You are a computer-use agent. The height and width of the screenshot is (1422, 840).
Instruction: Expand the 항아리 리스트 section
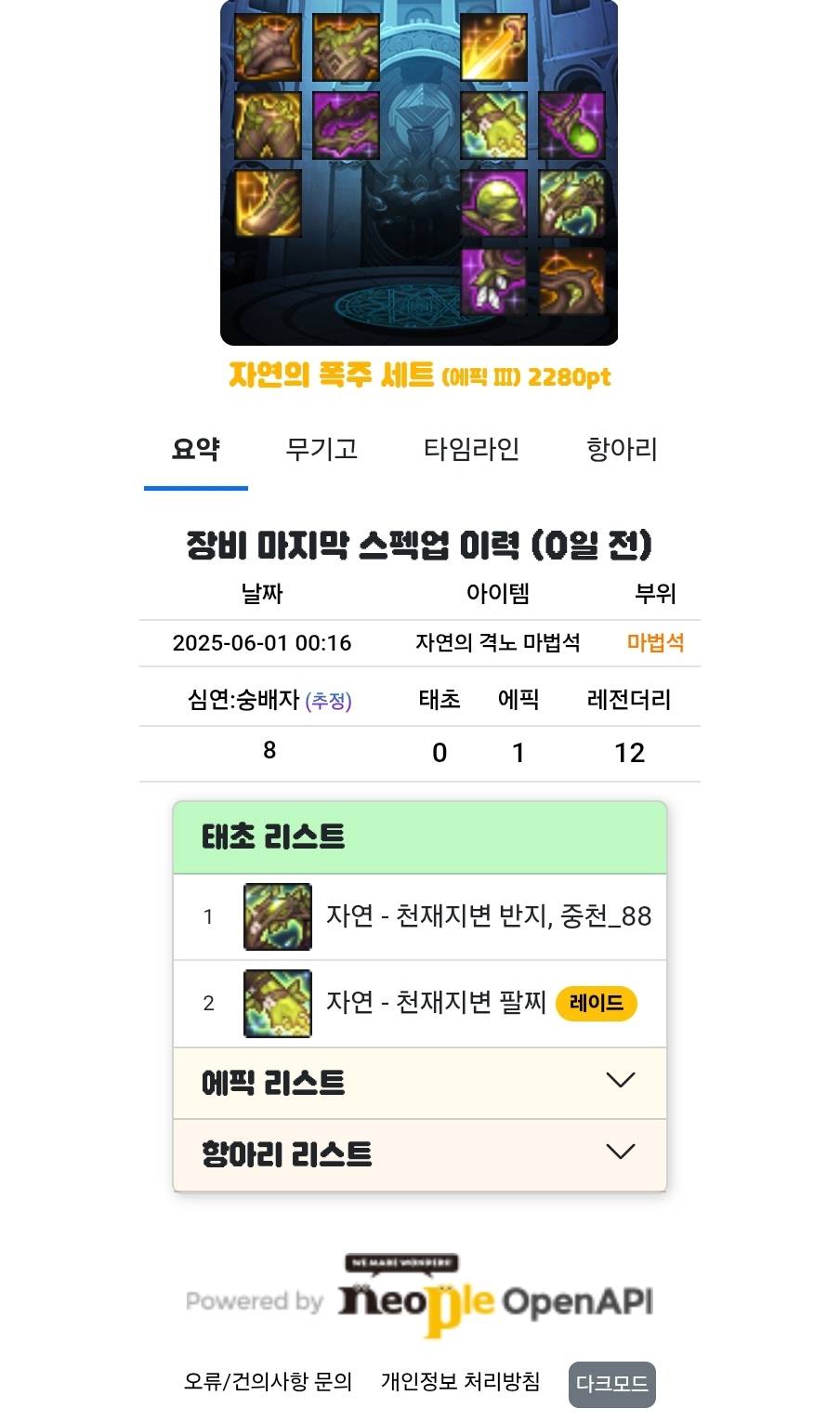point(420,1154)
